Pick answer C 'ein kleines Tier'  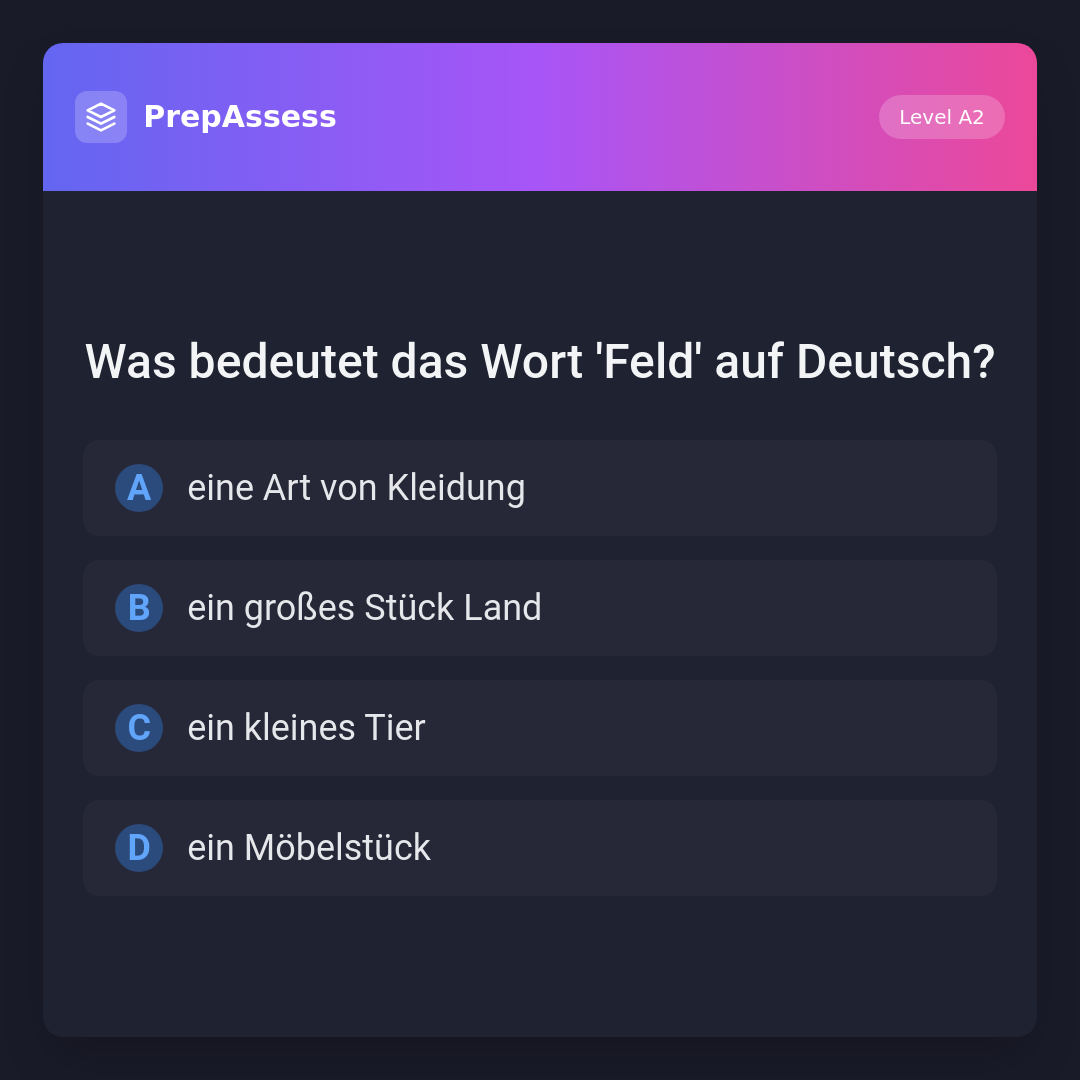click(539, 728)
